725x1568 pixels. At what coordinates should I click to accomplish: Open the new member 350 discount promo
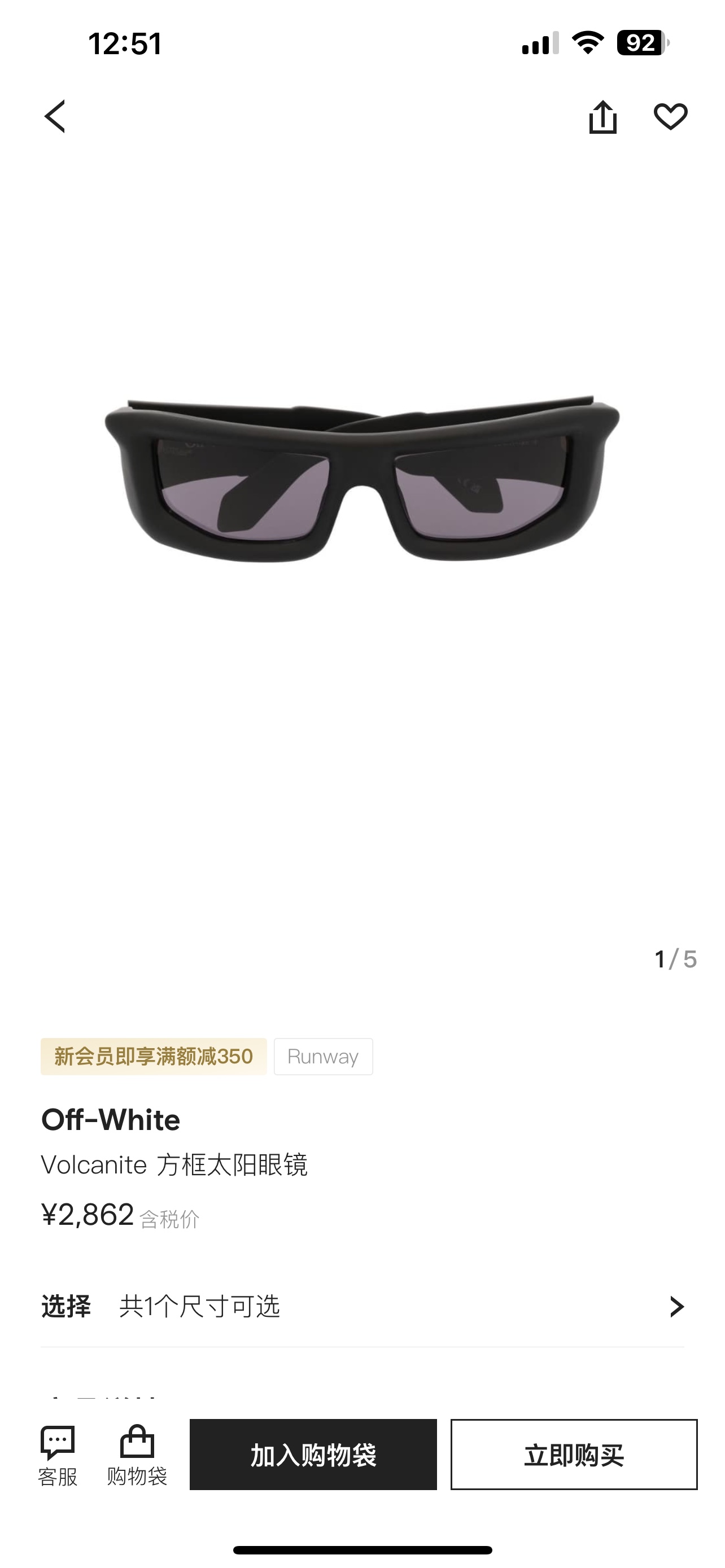[154, 1057]
